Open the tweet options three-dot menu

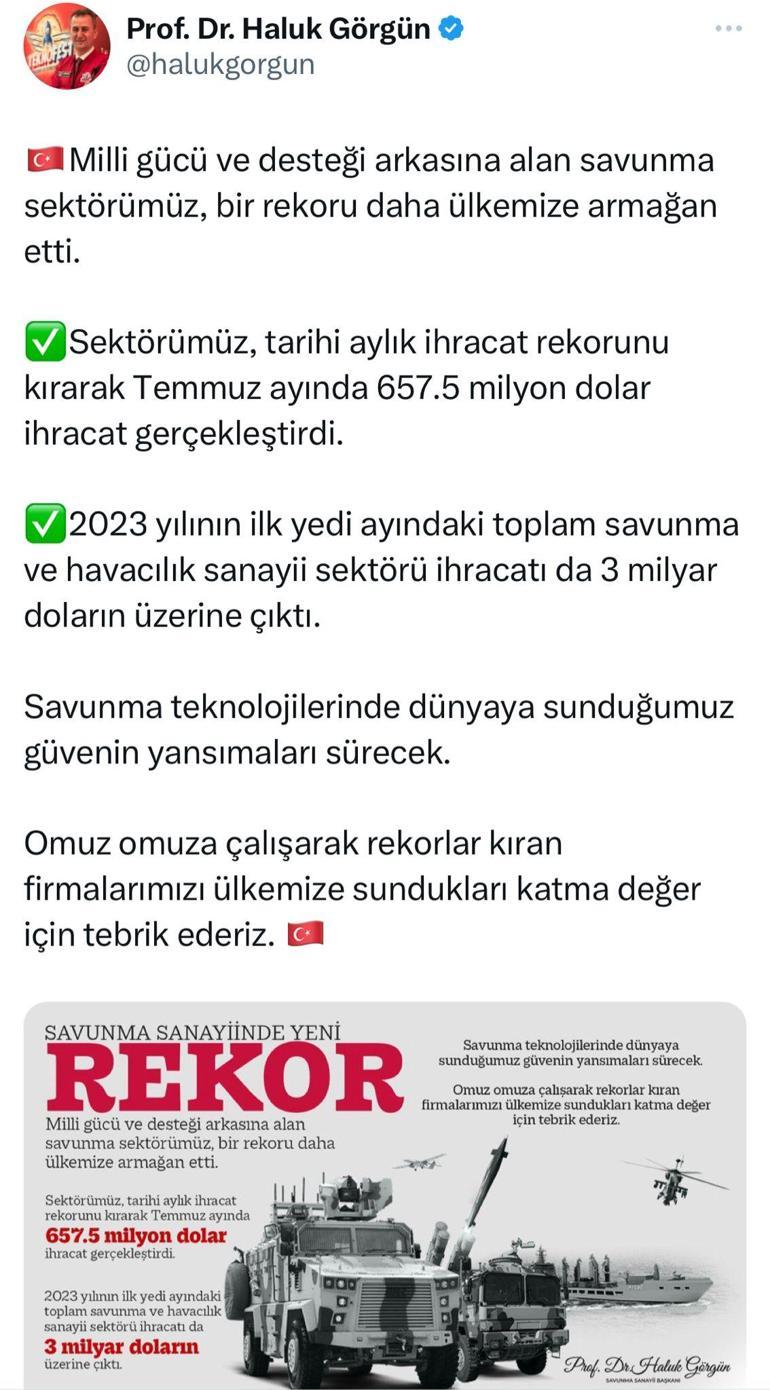coord(728,29)
